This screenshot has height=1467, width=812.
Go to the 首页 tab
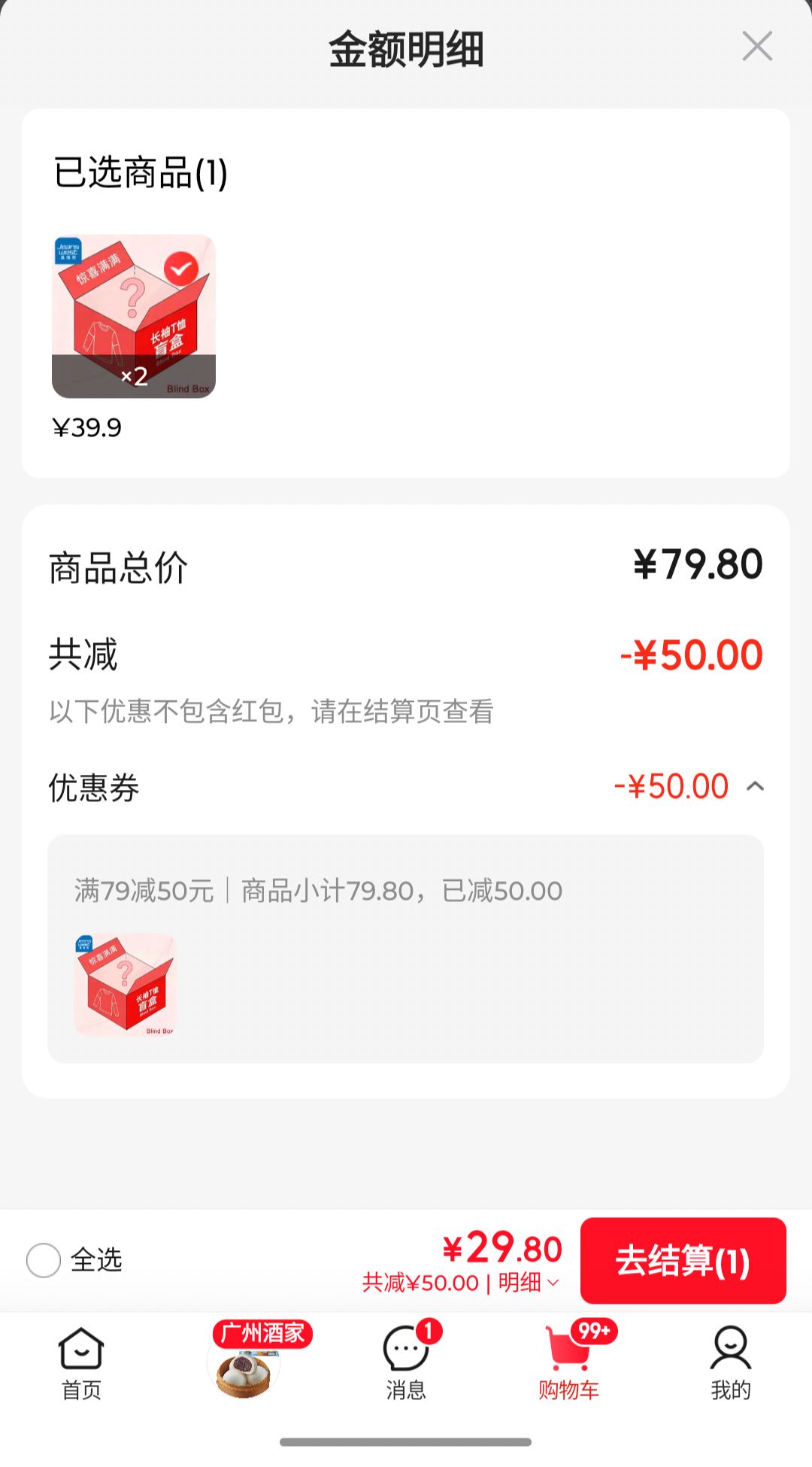coord(81,1364)
